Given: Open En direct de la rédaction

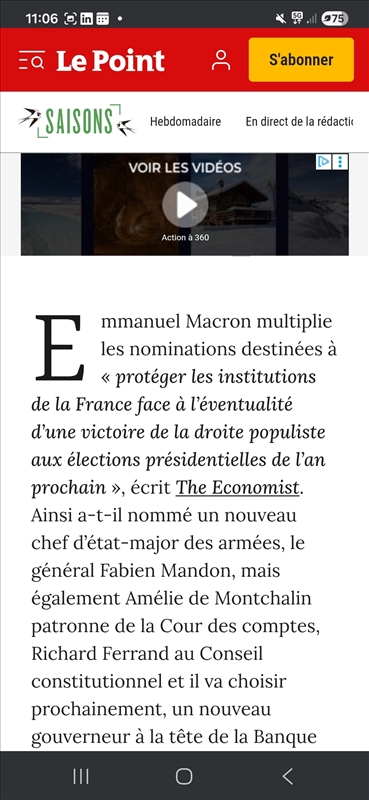Looking at the screenshot, I should (299, 122).
